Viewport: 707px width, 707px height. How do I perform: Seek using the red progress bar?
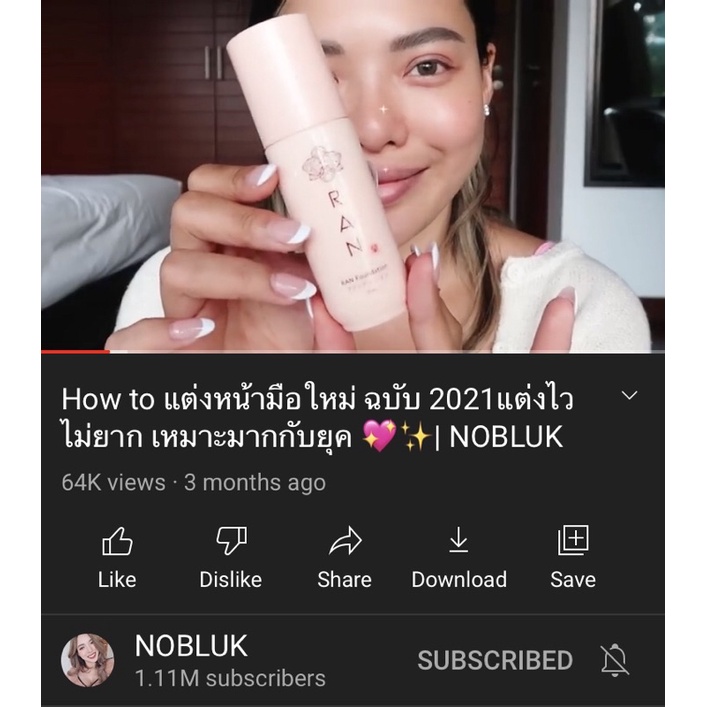(x=353, y=351)
